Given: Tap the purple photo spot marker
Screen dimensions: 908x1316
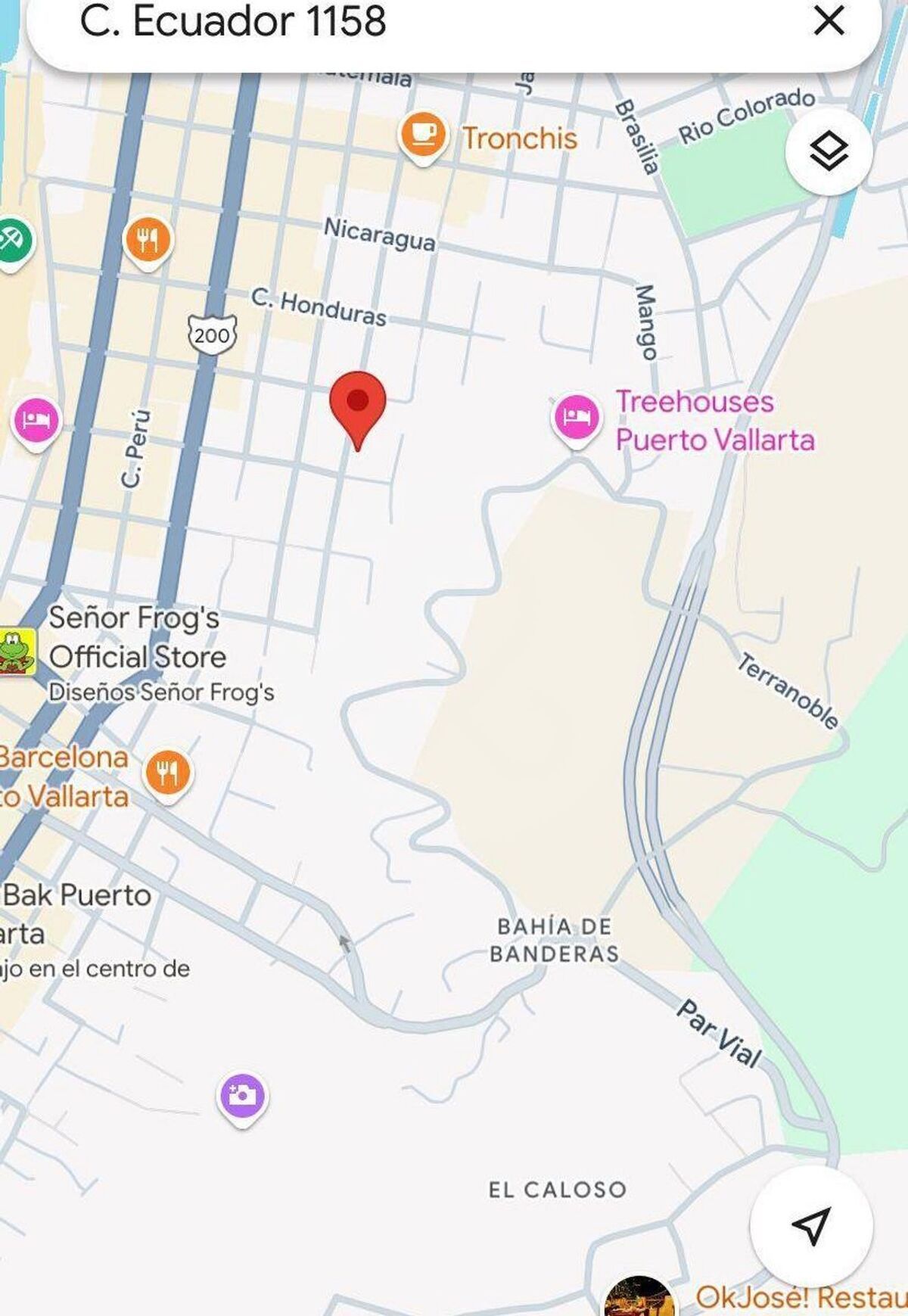Looking at the screenshot, I should [242, 1095].
